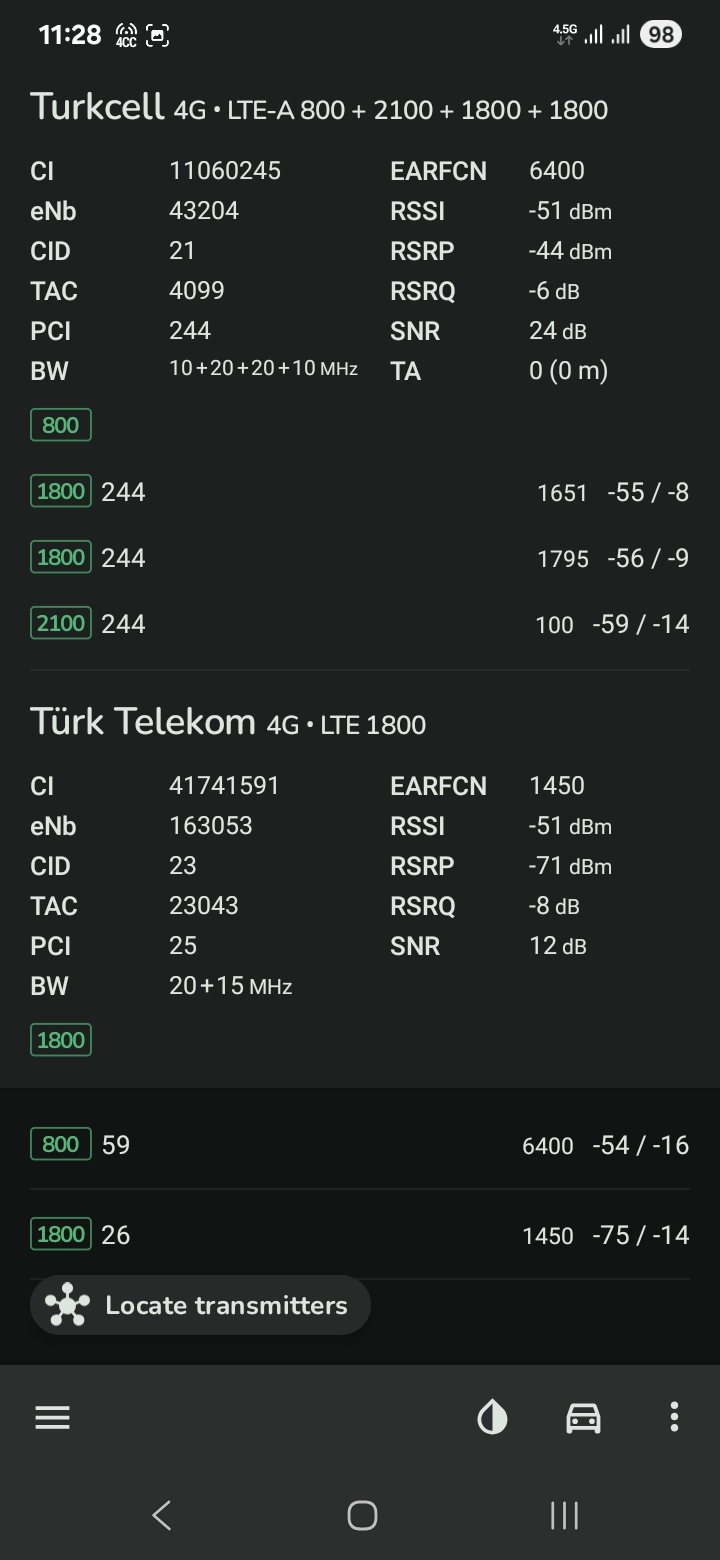The width and height of the screenshot is (720, 1560).
Task: Toggle the theme contrast drop icon
Action: pos(492,1417)
